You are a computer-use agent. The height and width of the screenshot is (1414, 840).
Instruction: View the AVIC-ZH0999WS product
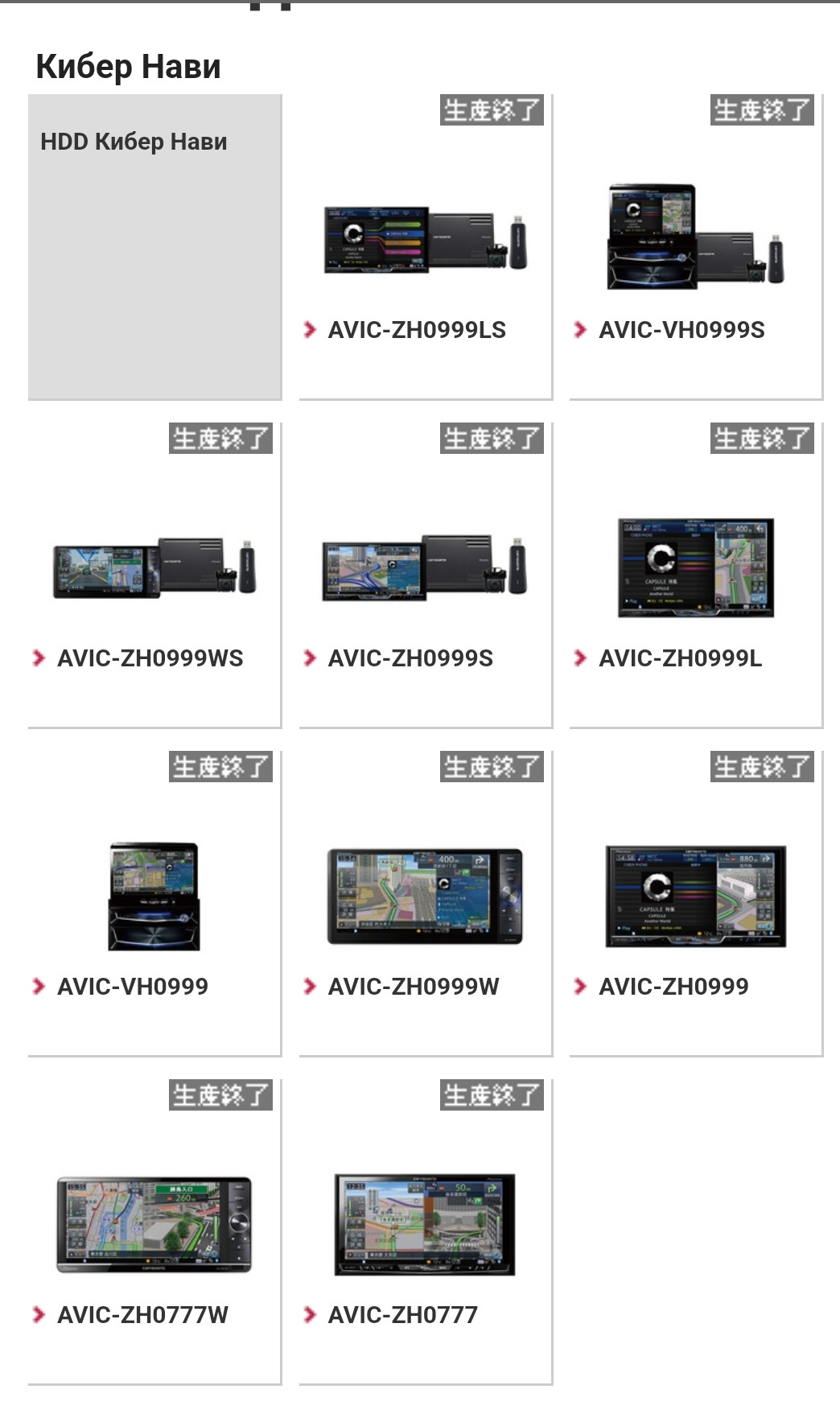tap(154, 575)
